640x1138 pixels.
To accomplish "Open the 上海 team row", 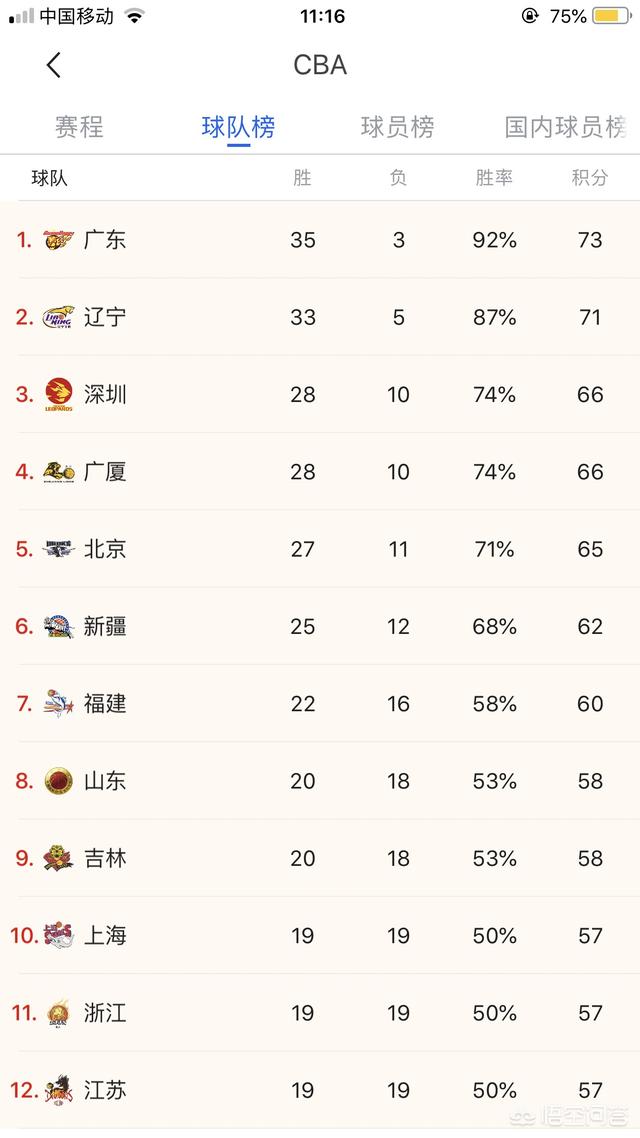I will [x=320, y=936].
